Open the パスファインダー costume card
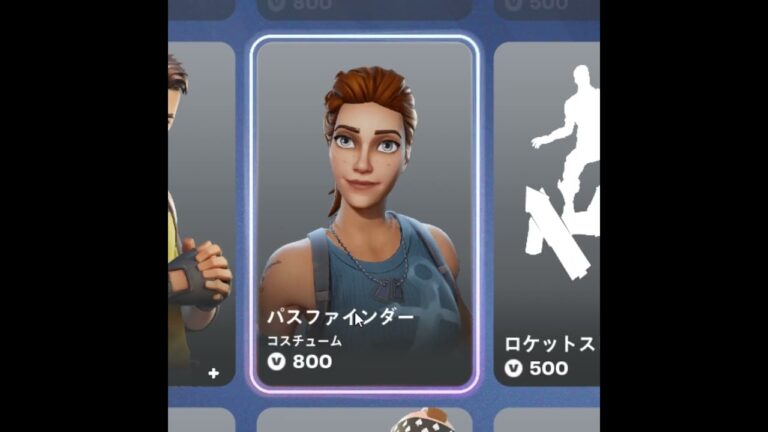Image resolution: width=768 pixels, height=432 pixels. pos(364,214)
